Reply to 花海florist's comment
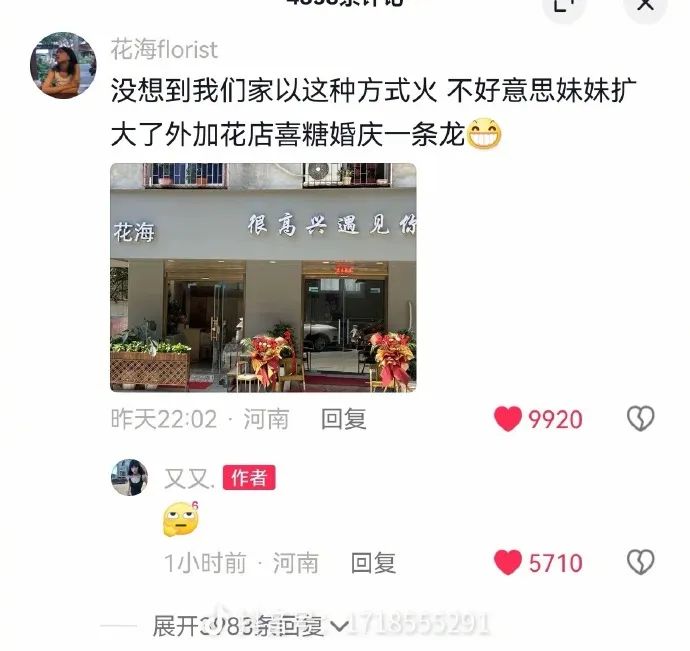Image resolution: width=690 pixels, height=651 pixels. [343, 419]
